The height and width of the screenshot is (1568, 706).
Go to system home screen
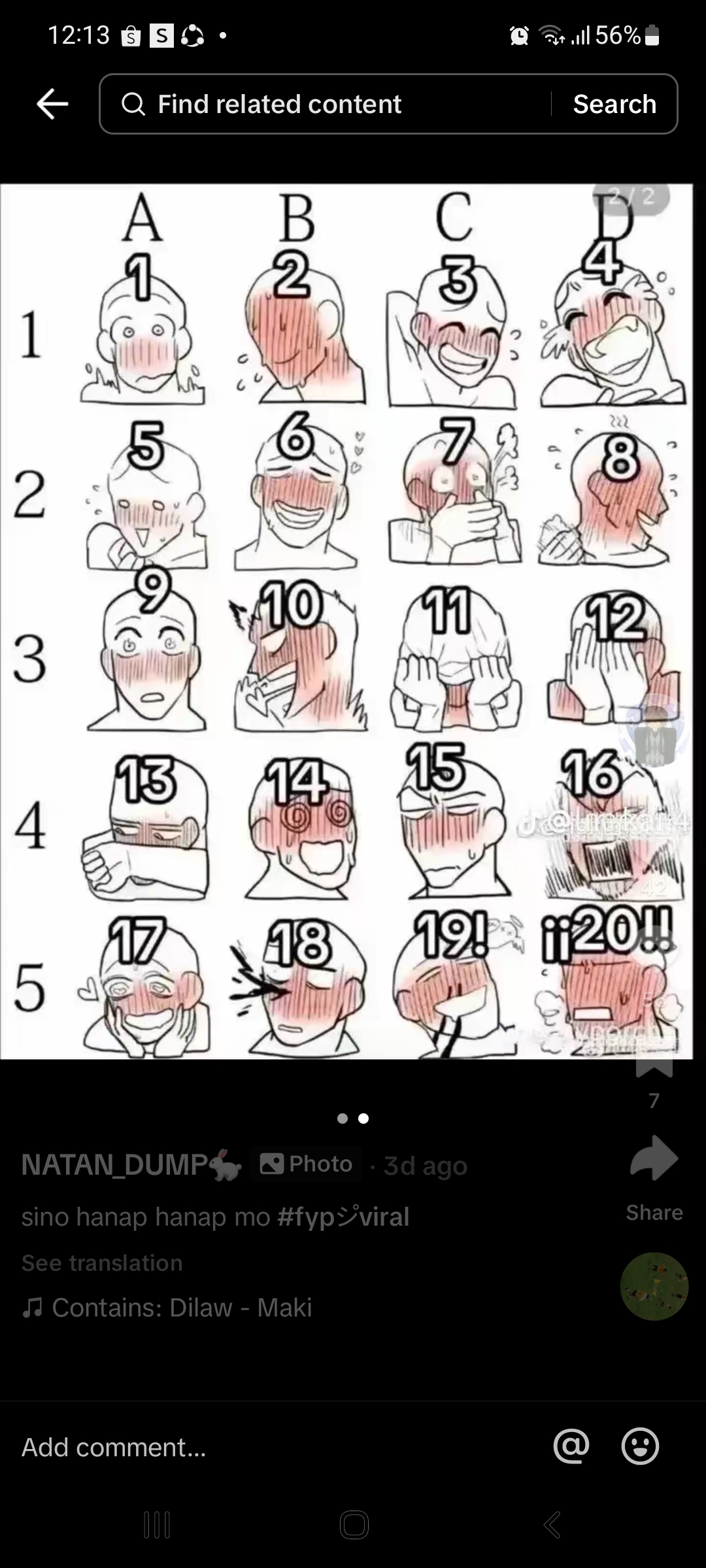click(354, 1525)
